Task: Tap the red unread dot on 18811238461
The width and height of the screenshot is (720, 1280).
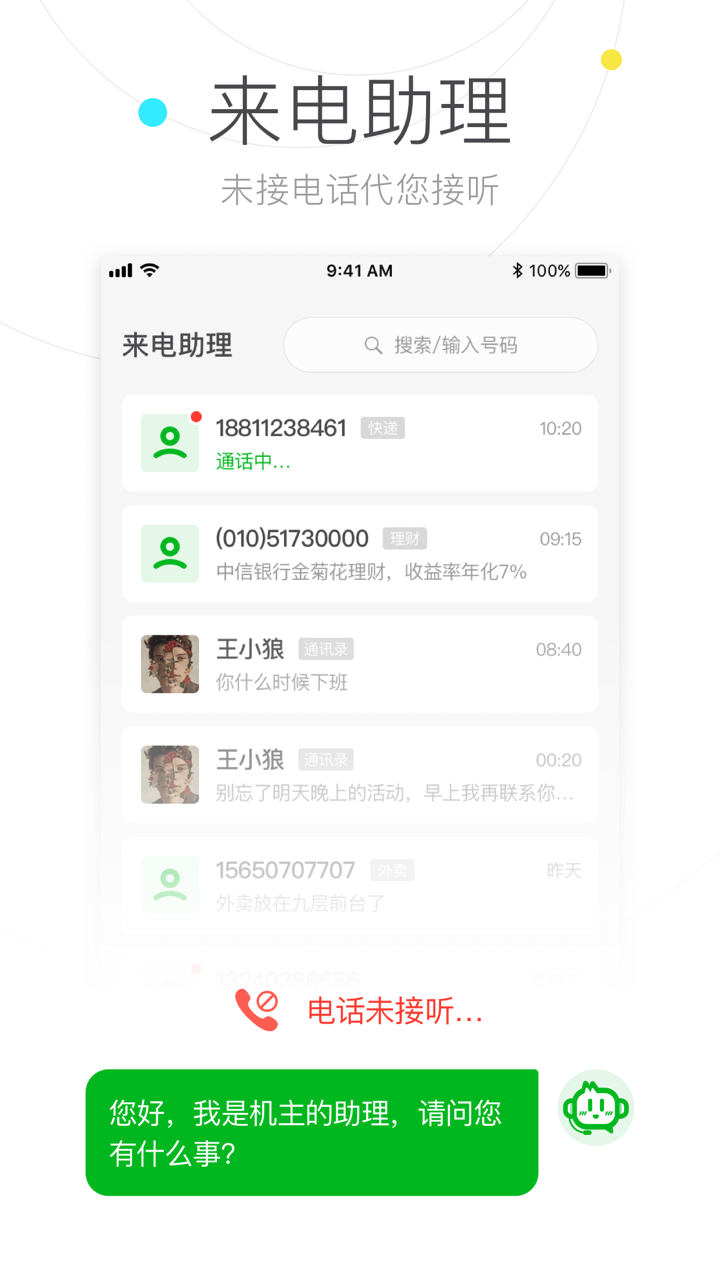Action: [x=196, y=417]
